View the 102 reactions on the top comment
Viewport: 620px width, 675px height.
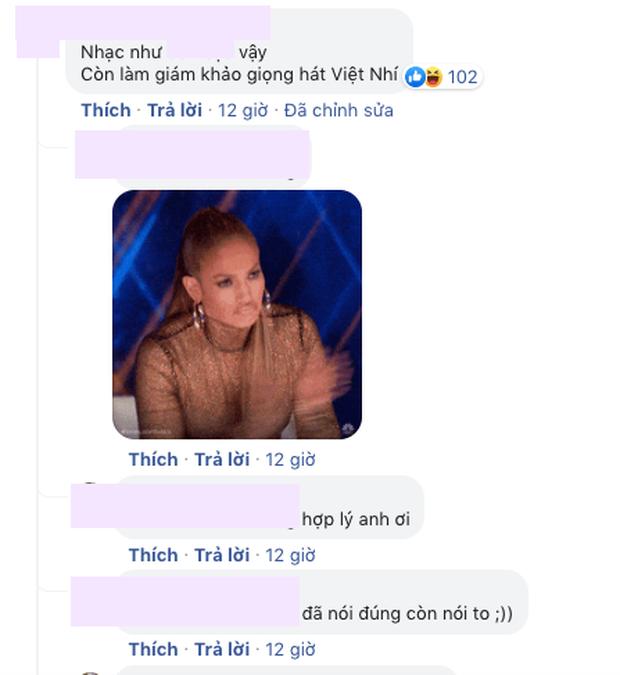(442, 77)
